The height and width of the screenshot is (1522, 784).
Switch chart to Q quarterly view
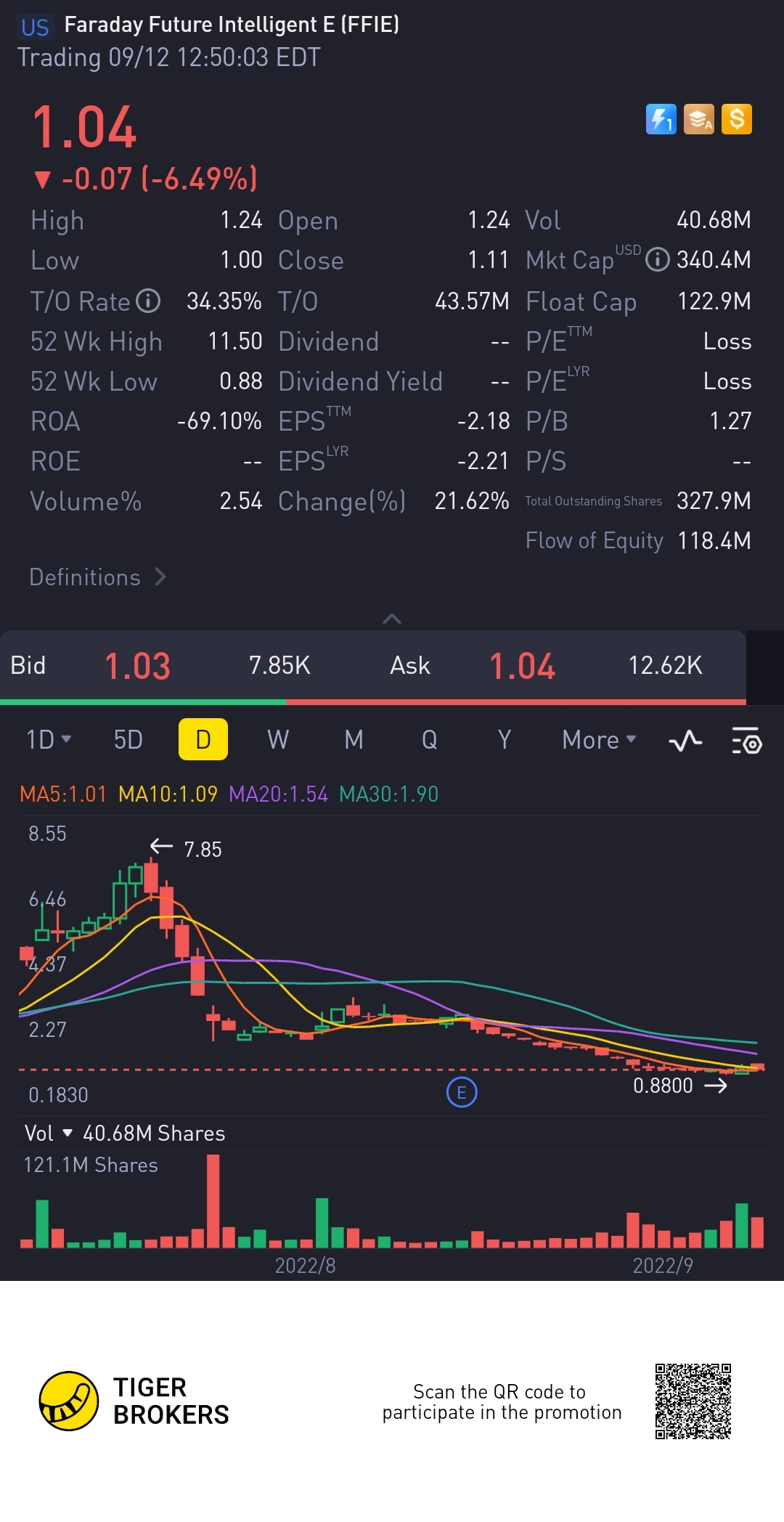point(429,740)
